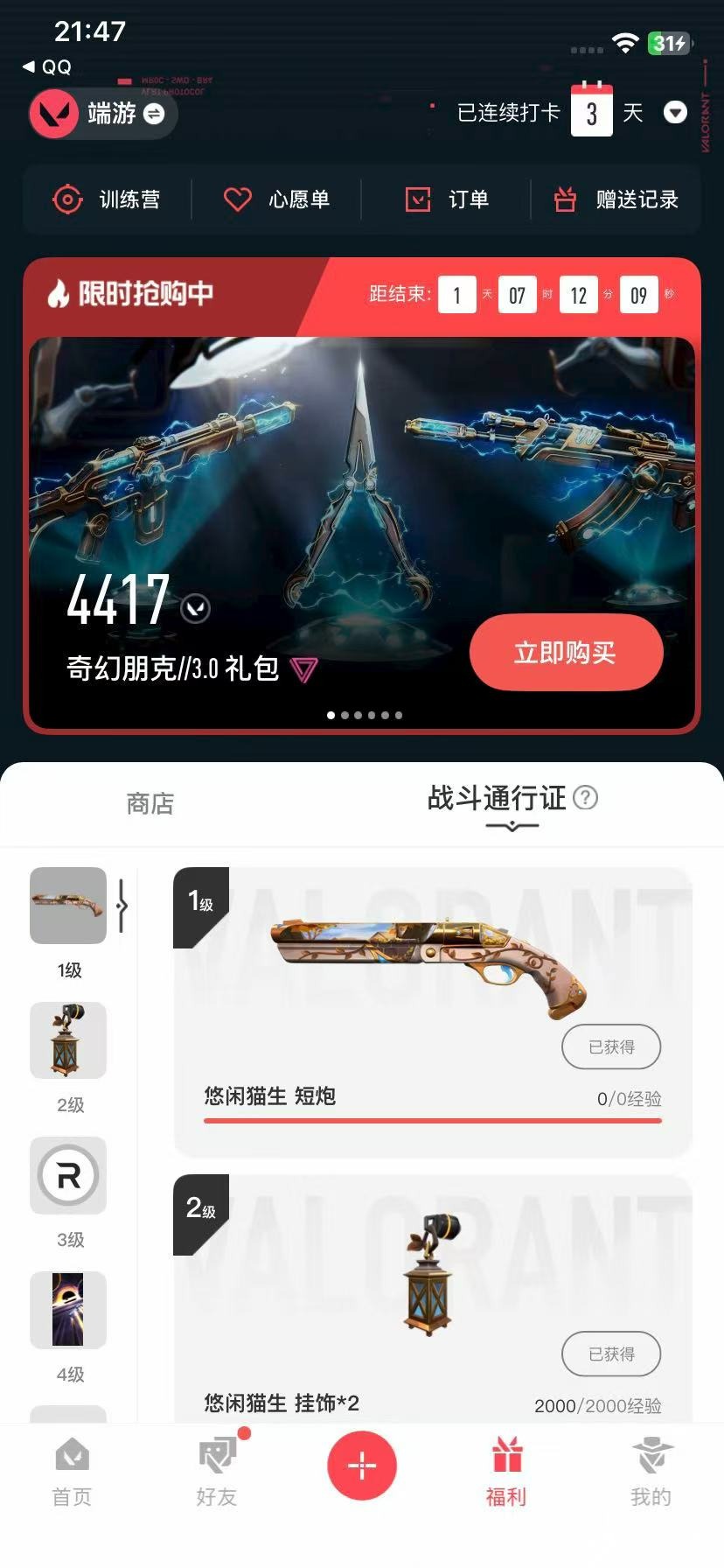Go to 首页 home tab

[x=72, y=1472]
